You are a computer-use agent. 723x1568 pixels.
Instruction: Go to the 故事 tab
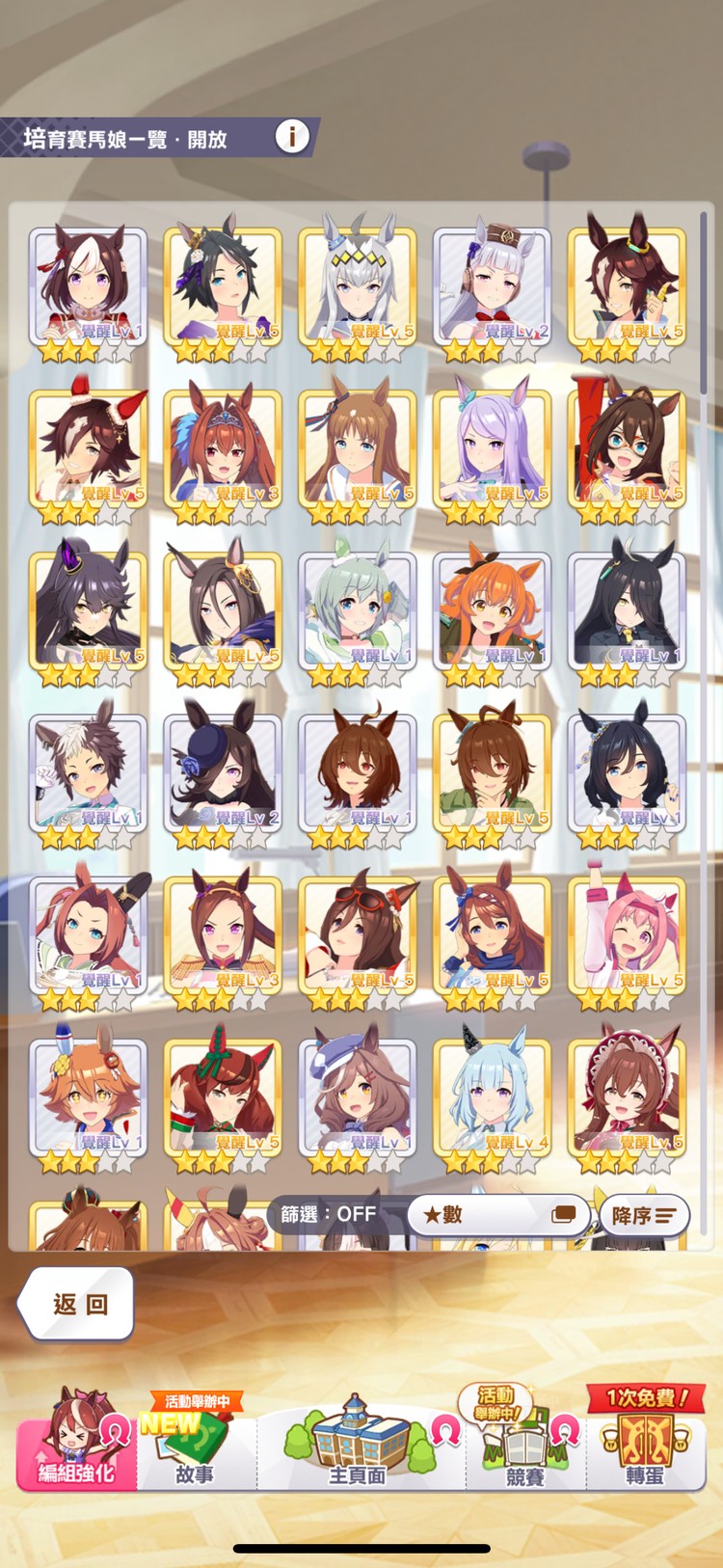[196, 1446]
